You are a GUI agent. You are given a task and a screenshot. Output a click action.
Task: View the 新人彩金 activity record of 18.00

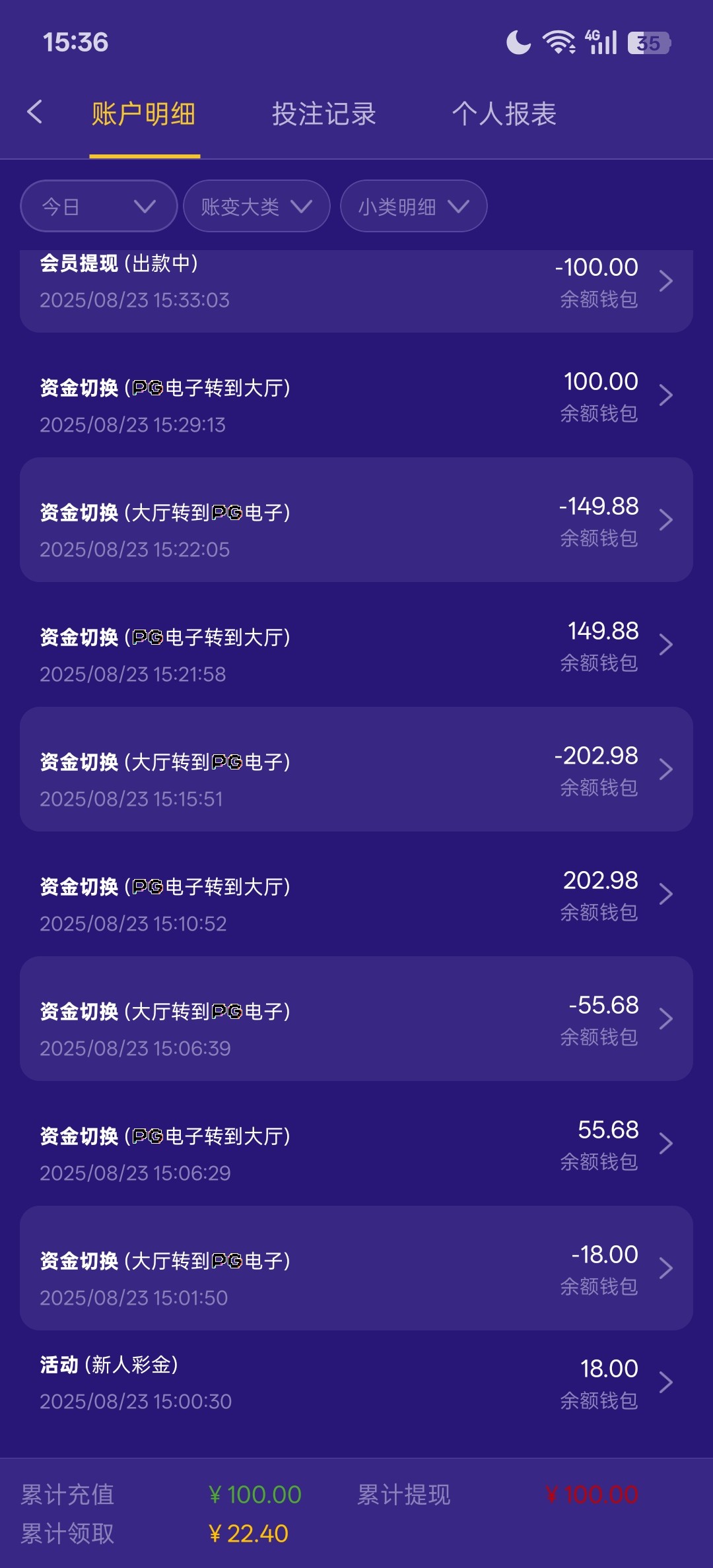coord(356,1383)
